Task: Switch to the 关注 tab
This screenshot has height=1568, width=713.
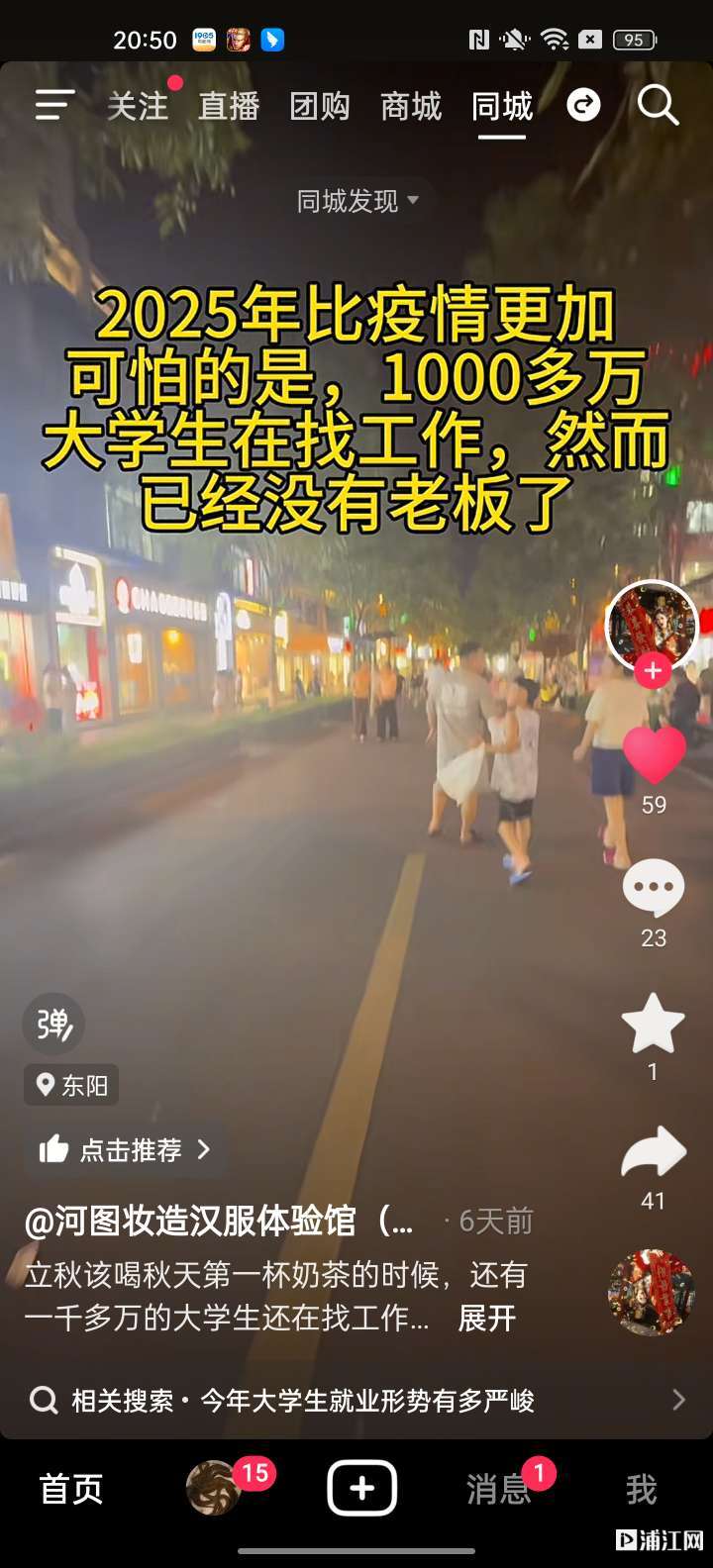Action: [138, 106]
